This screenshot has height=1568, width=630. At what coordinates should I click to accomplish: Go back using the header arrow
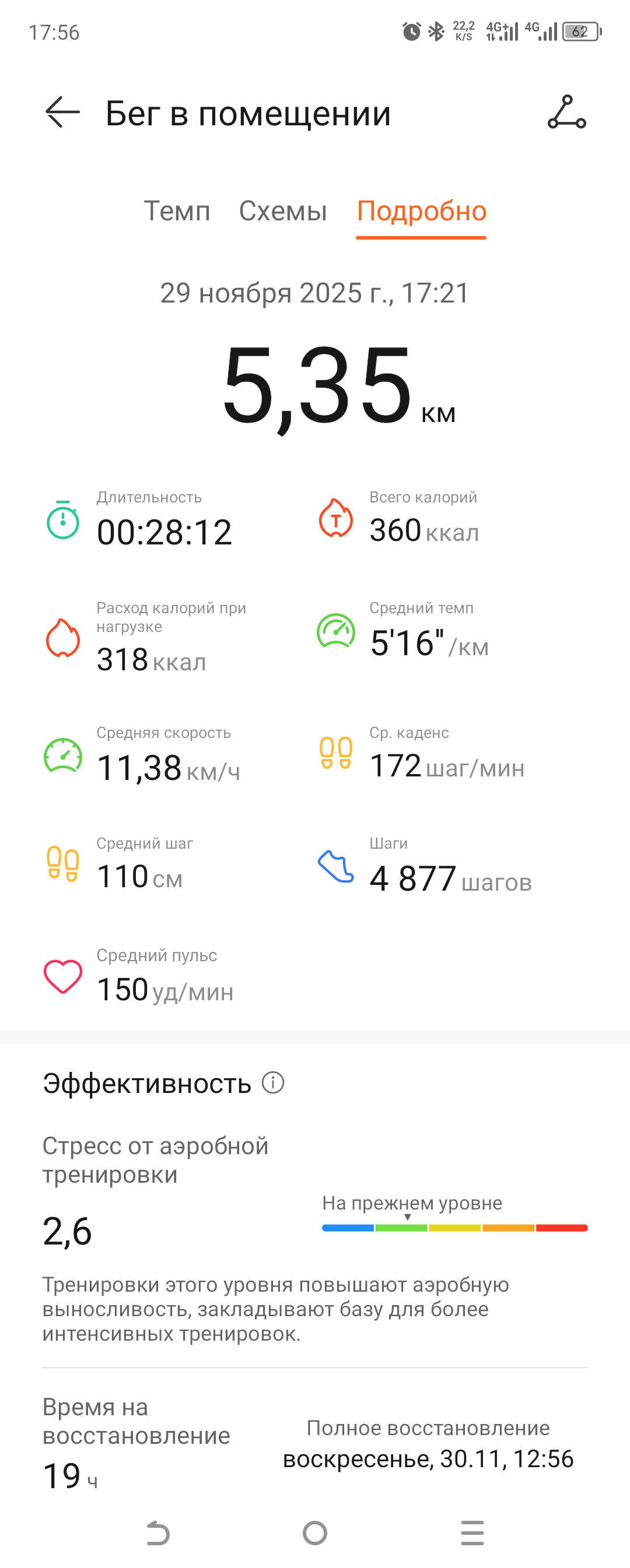click(63, 112)
